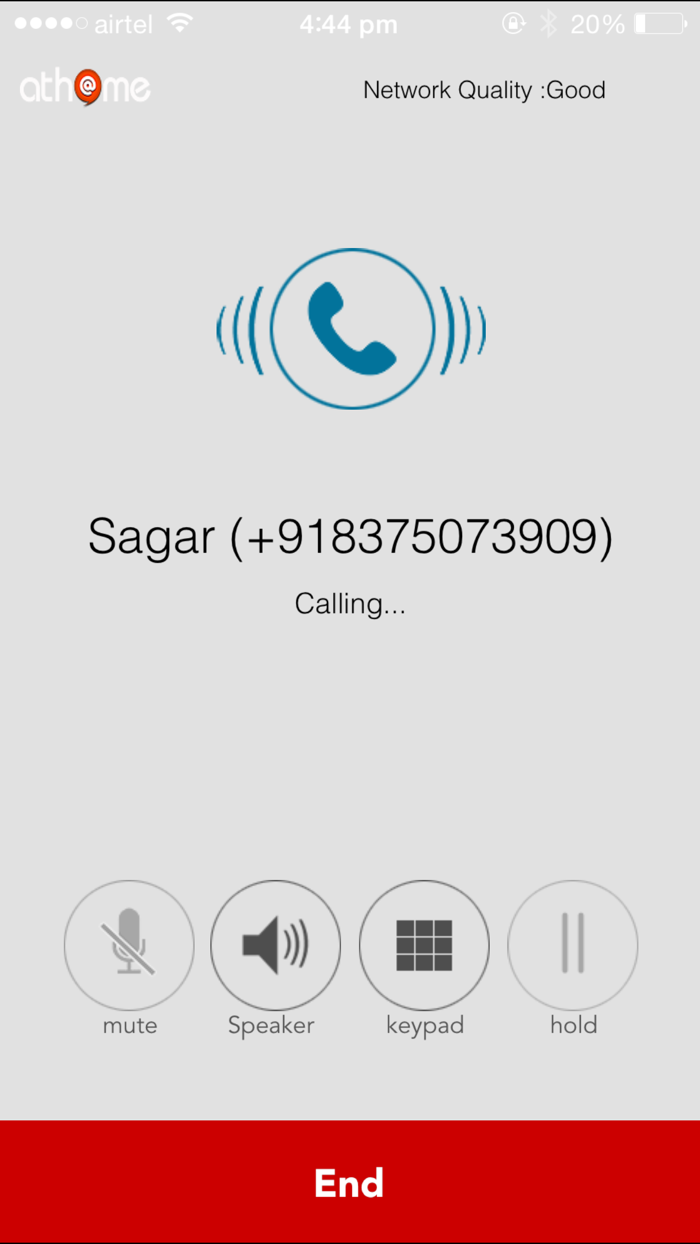Turn on the Speaker
This screenshot has width=700, height=1244.
(275, 944)
